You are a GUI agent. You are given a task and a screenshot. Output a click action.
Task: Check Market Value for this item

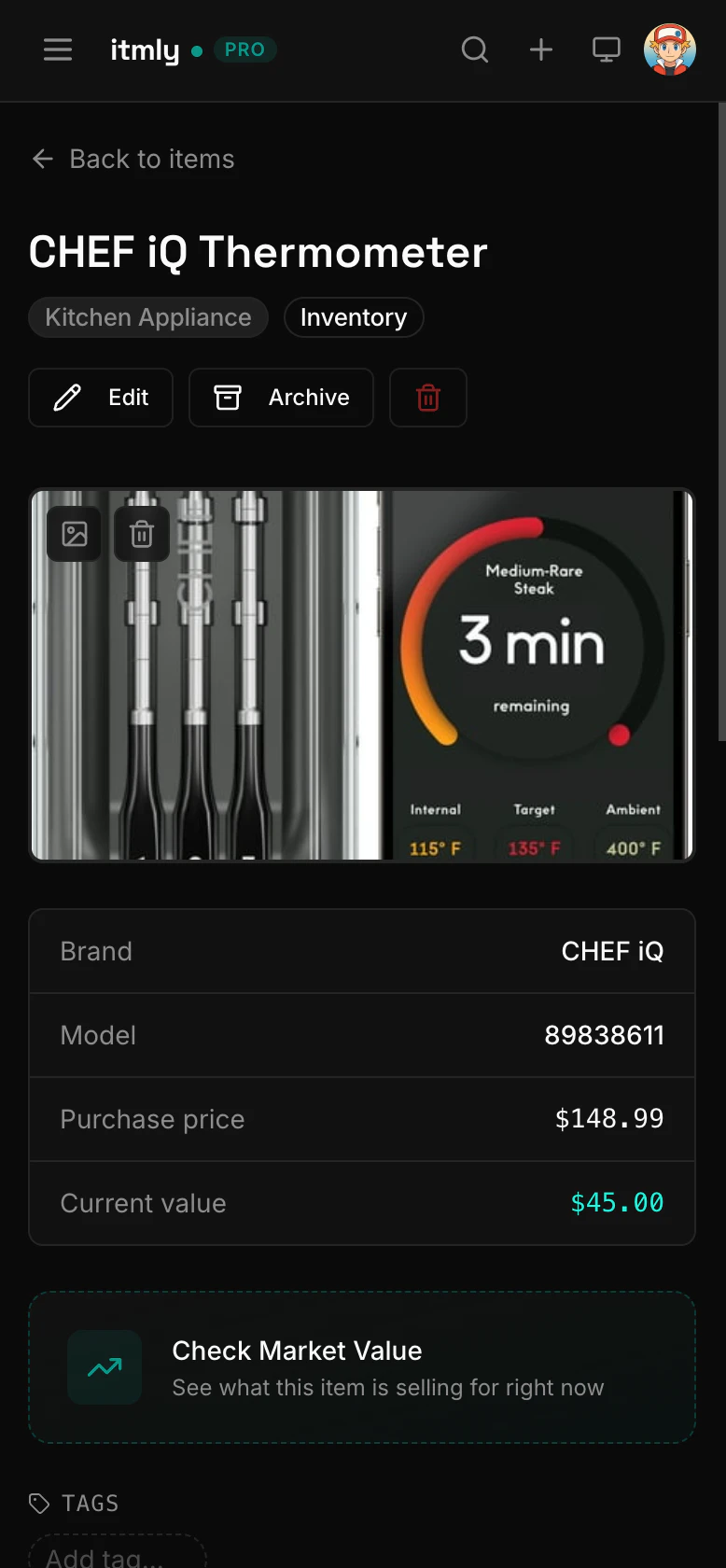pyautogui.click(x=362, y=1367)
